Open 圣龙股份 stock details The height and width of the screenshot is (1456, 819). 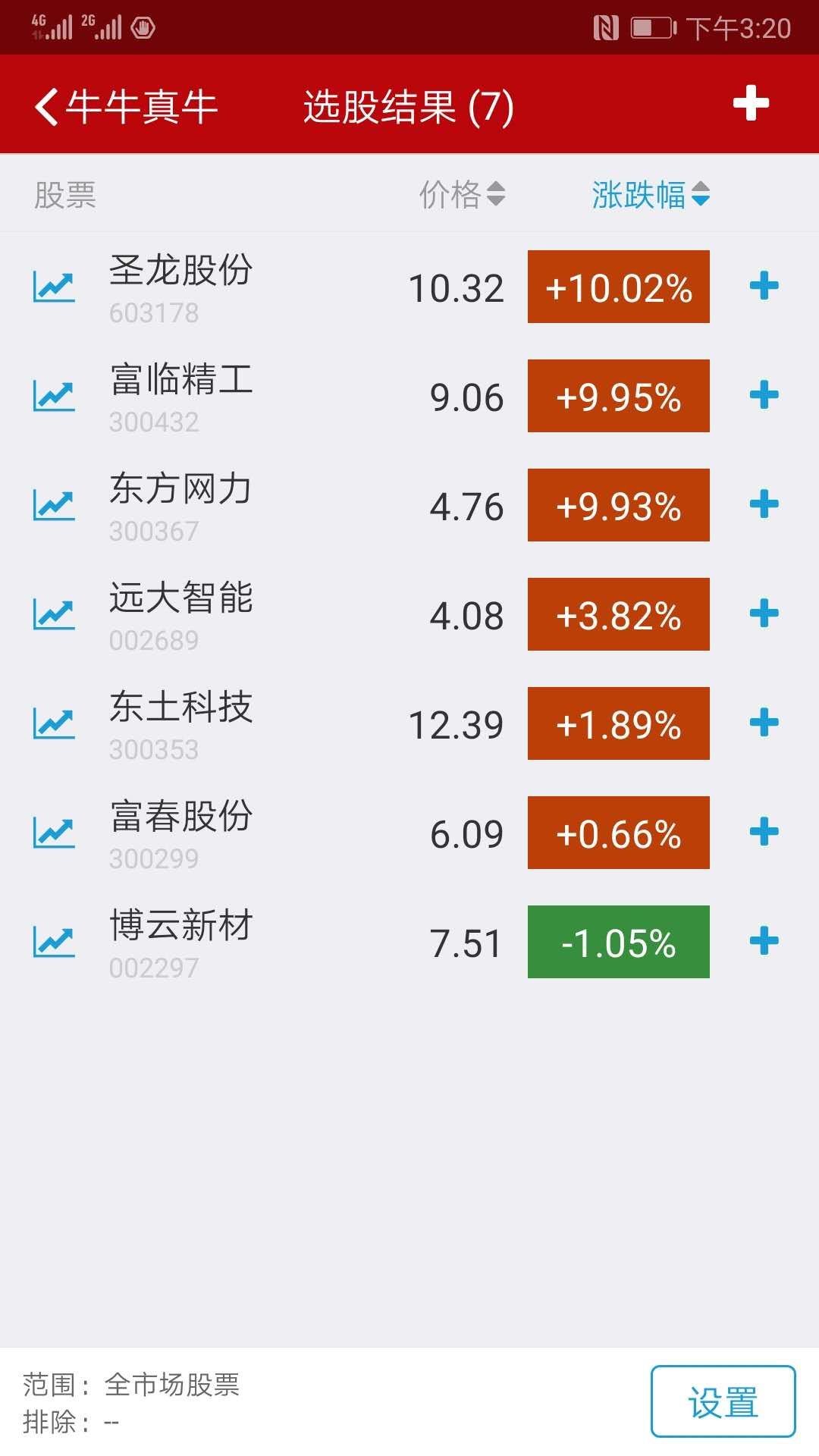click(180, 287)
